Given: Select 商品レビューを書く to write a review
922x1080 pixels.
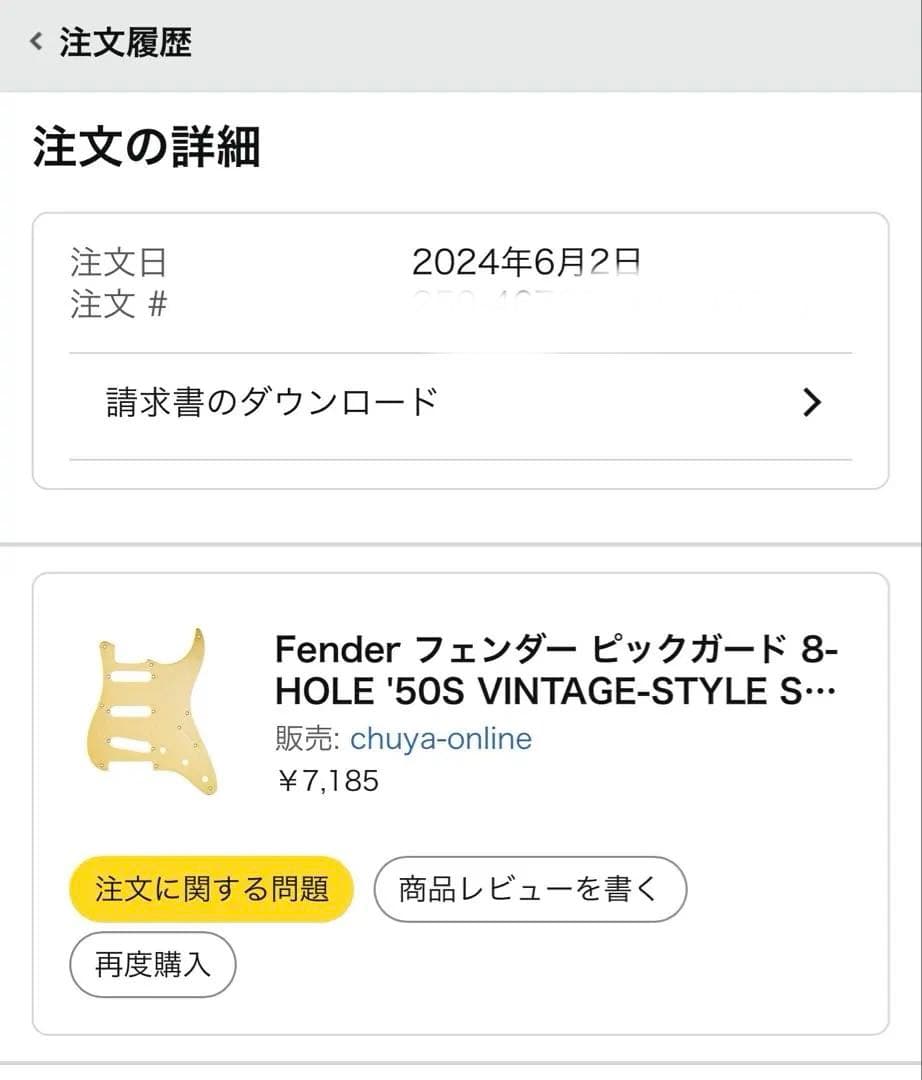Looking at the screenshot, I should point(529,888).
